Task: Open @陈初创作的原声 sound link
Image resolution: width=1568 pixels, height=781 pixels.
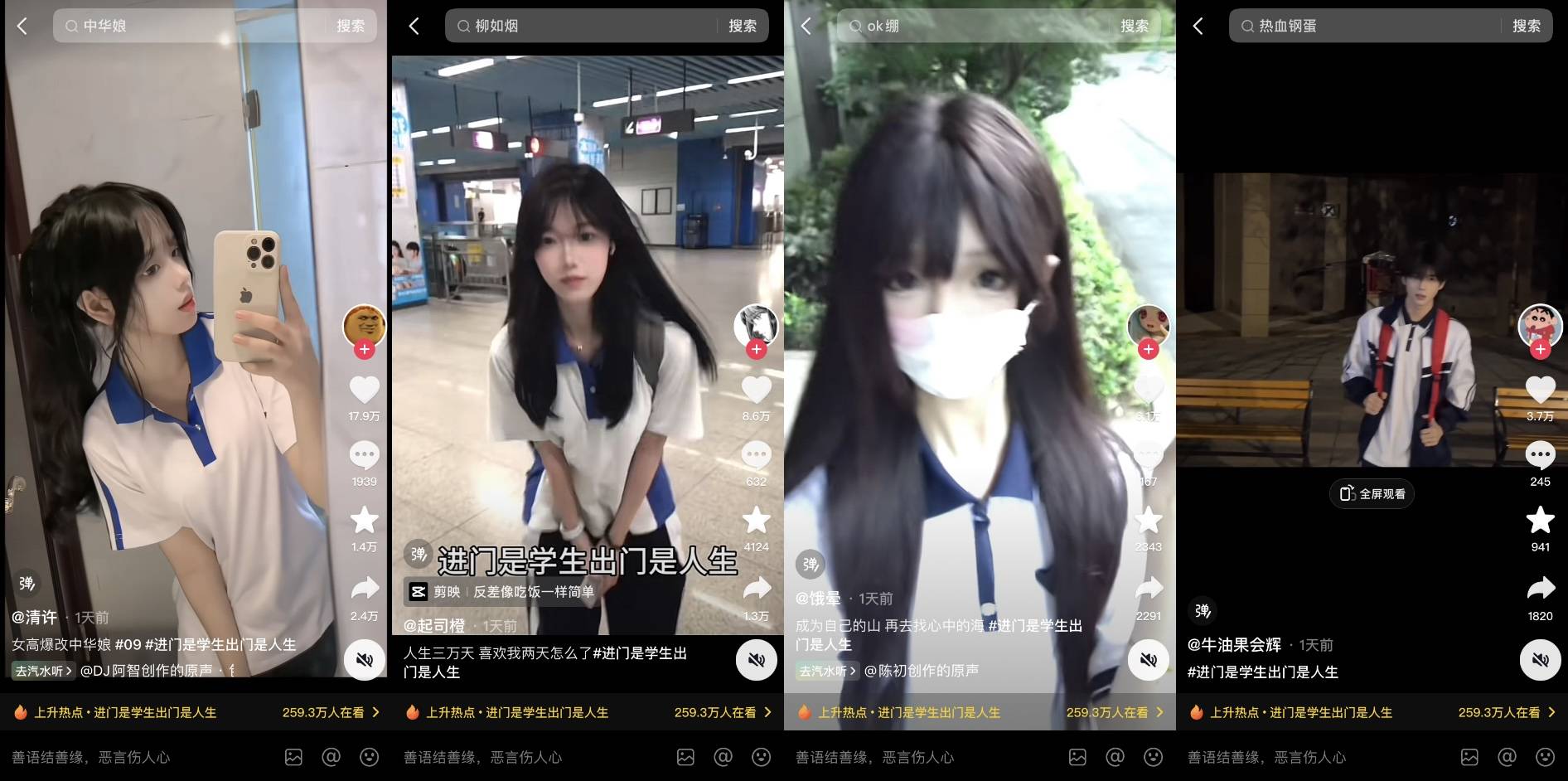Action: tap(921, 671)
